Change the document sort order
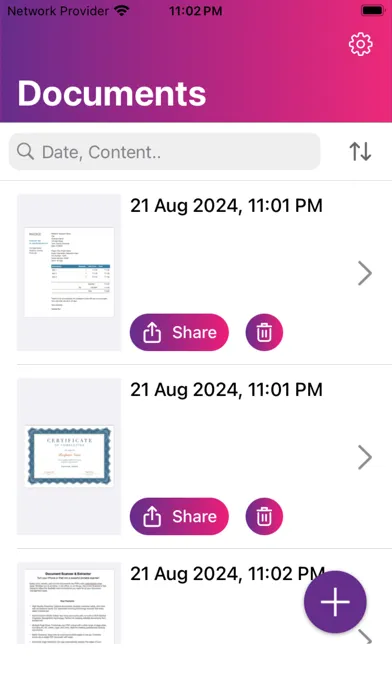392x696 pixels. (360, 151)
